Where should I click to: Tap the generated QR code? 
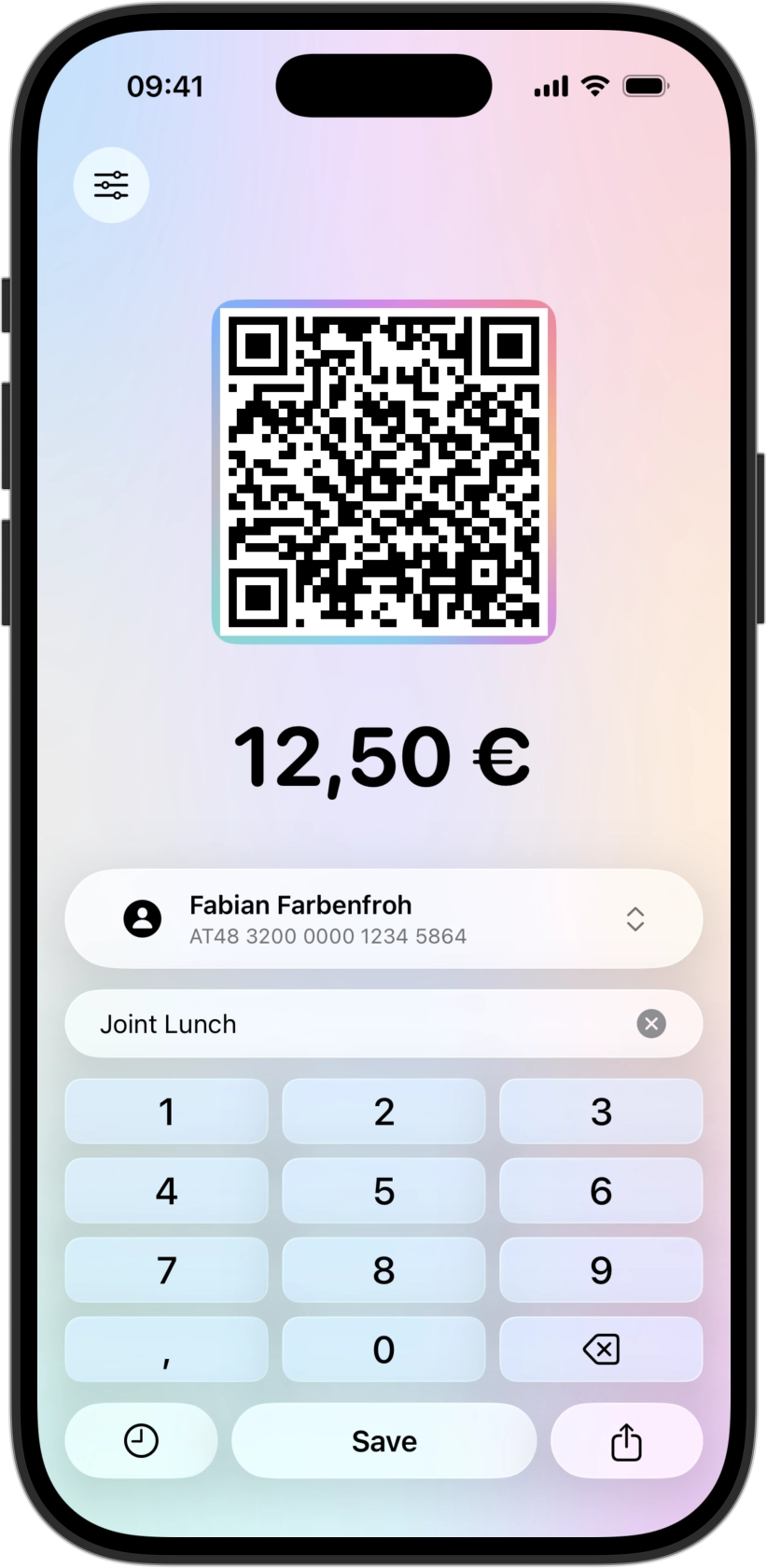383,469
